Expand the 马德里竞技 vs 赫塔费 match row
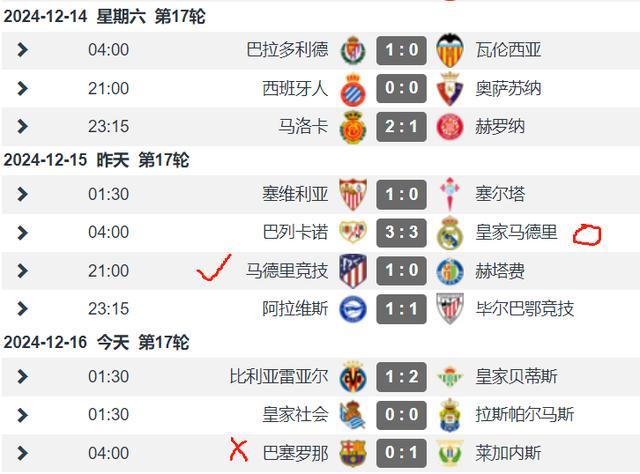 (22, 271)
